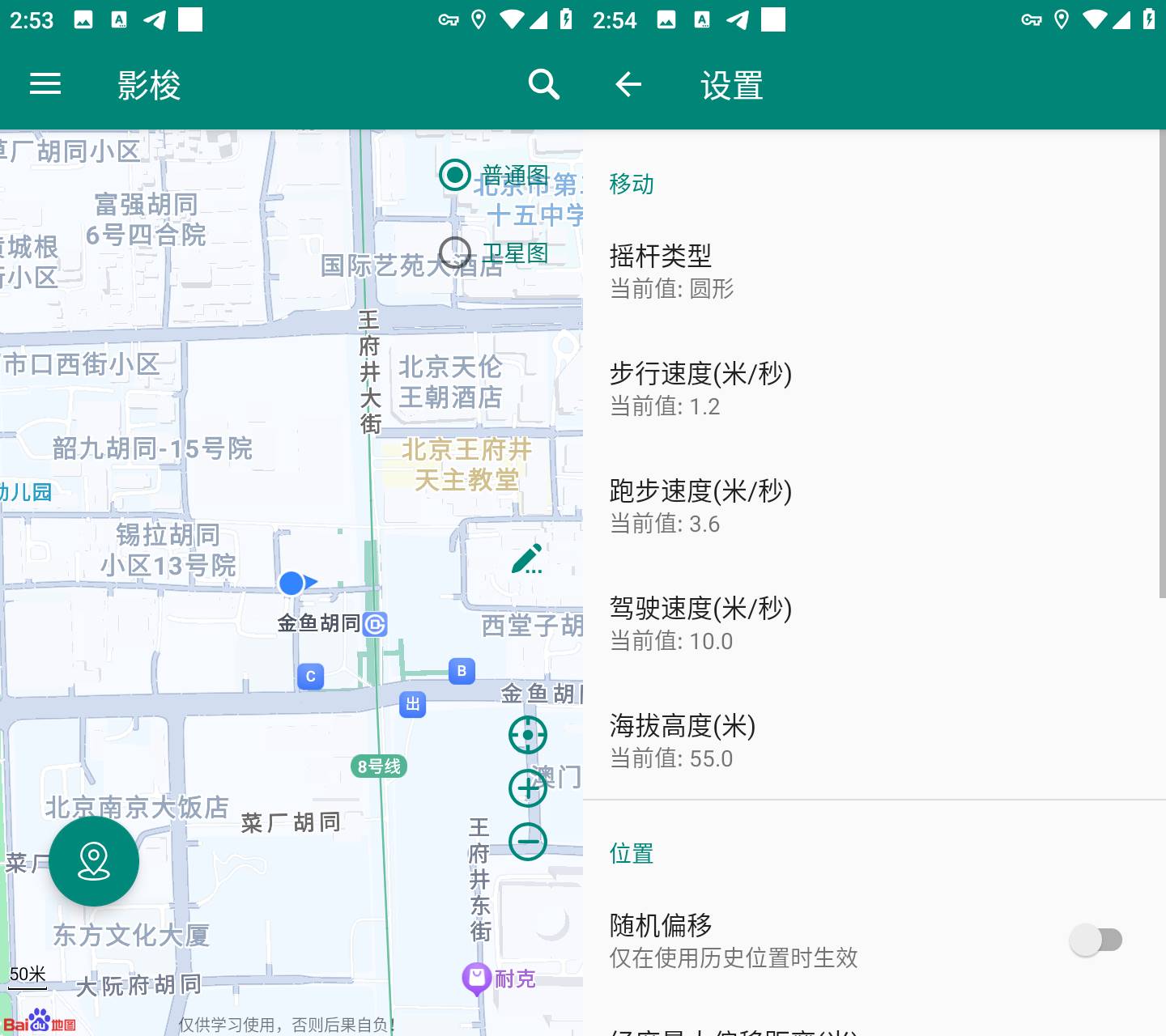Screen dimensions: 1166x1036
Task: Select the 普通图 map type
Action: [455, 175]
